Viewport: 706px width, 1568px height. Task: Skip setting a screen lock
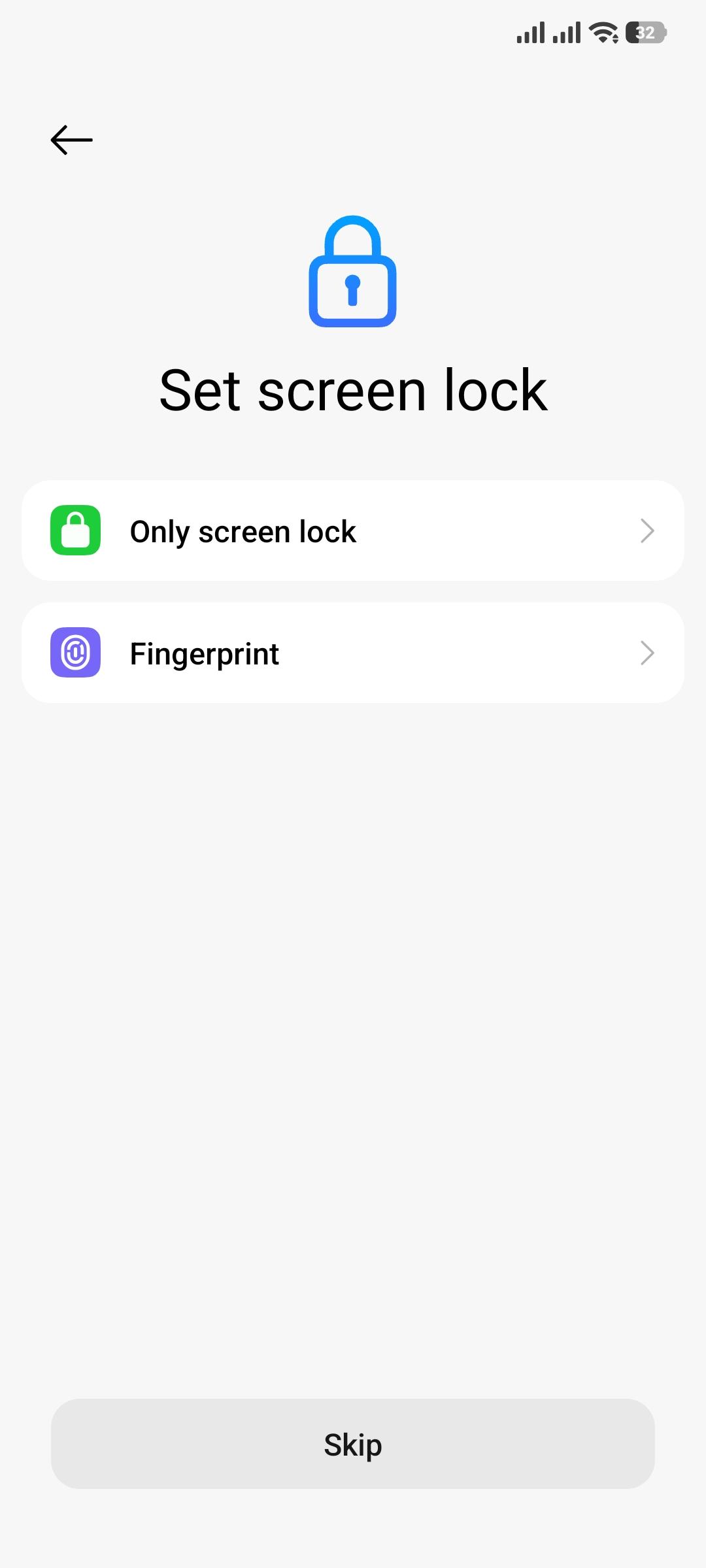pos(353,1445)
